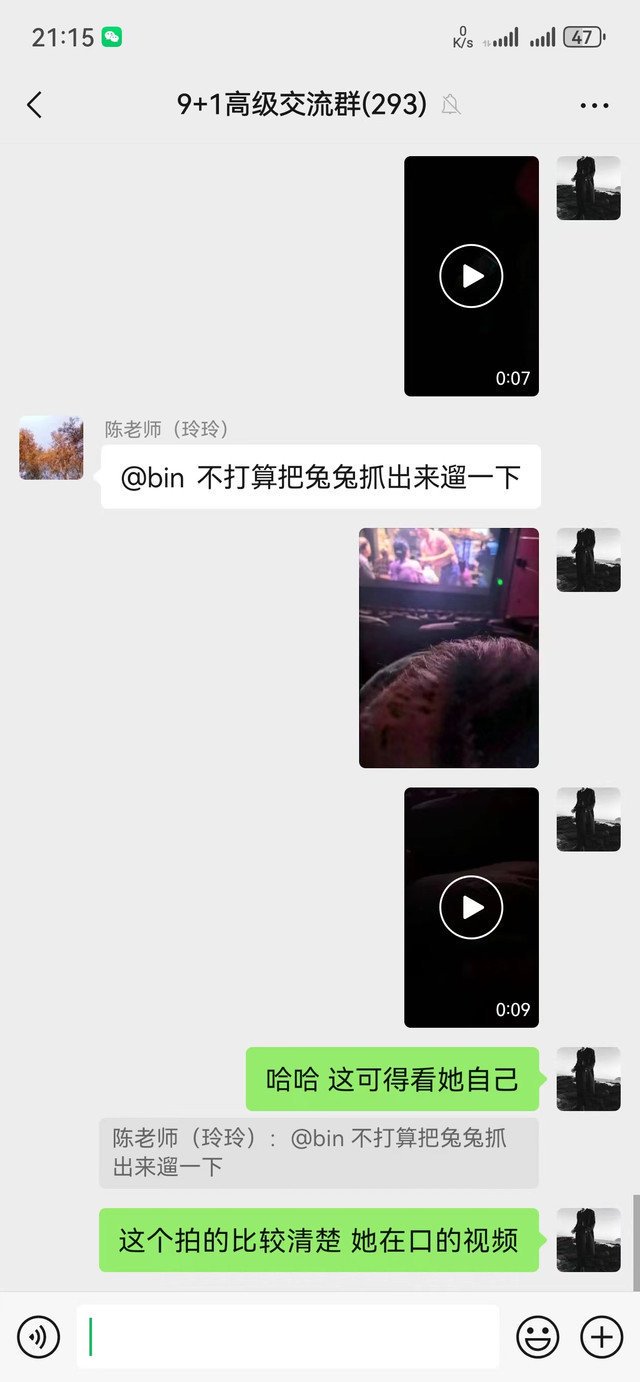Switch to voice message input
Image resolution: width=640 pixels, height=1382 pixels.
point(38,1337)
